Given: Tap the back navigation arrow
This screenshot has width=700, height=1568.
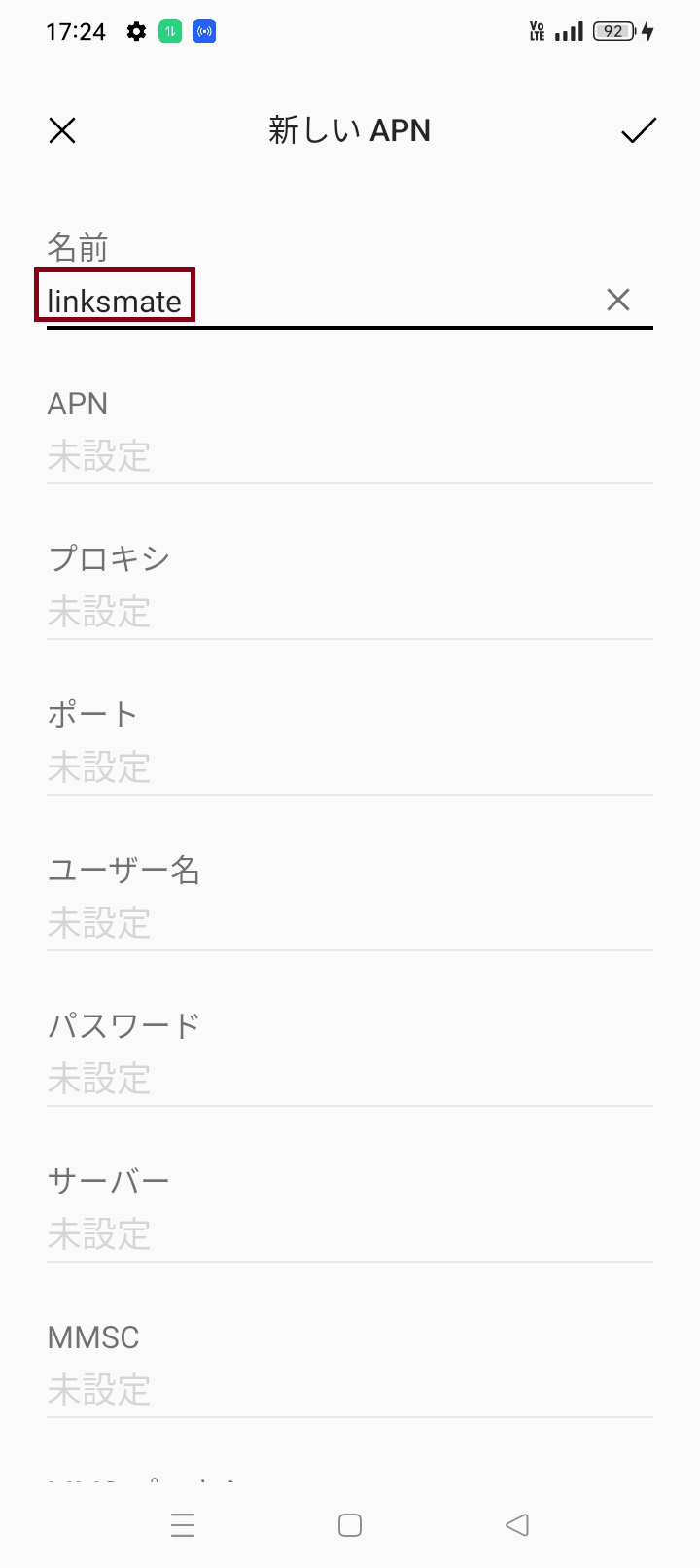Looking at the screenshot, I should [x=517, y=1525].
